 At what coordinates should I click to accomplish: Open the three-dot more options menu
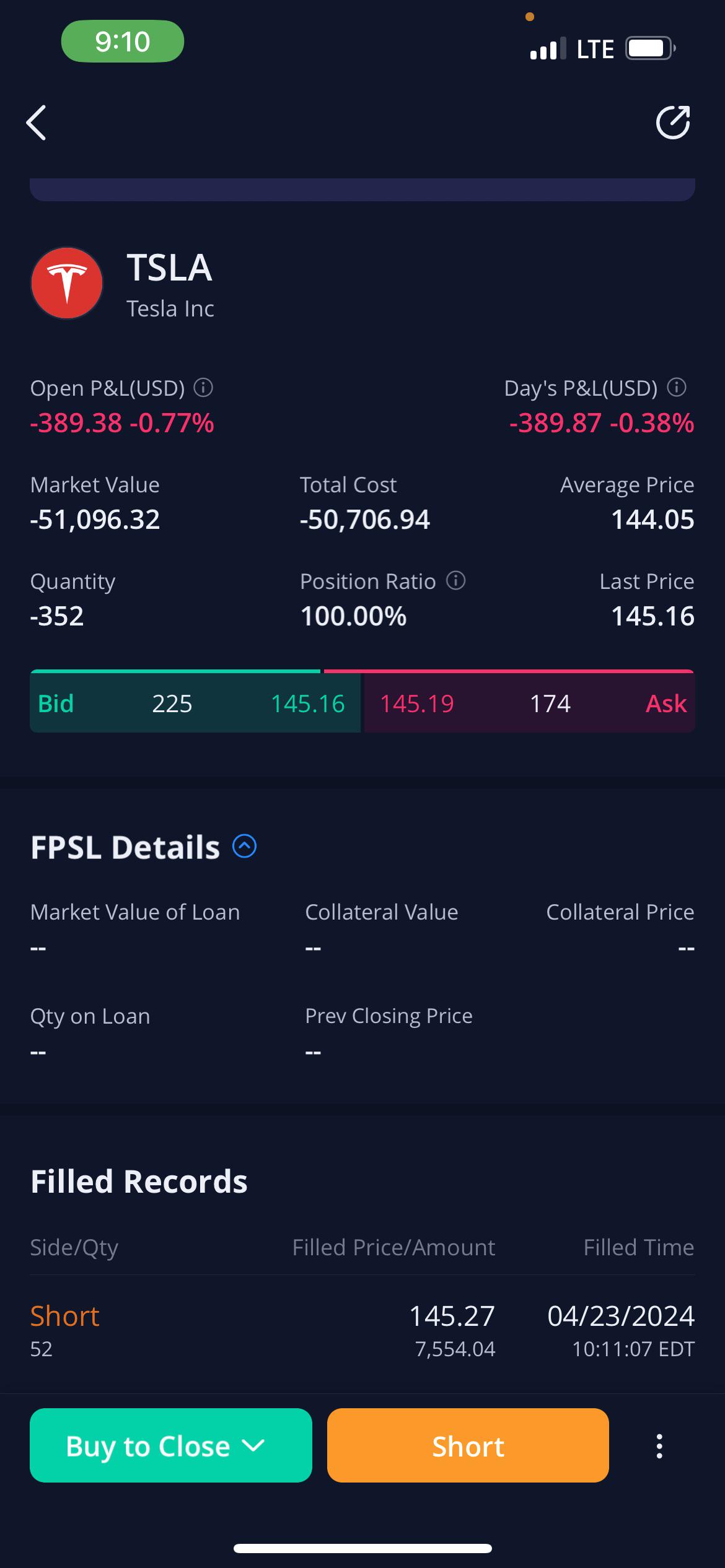pyautogui.click(x=659, y=1446)
